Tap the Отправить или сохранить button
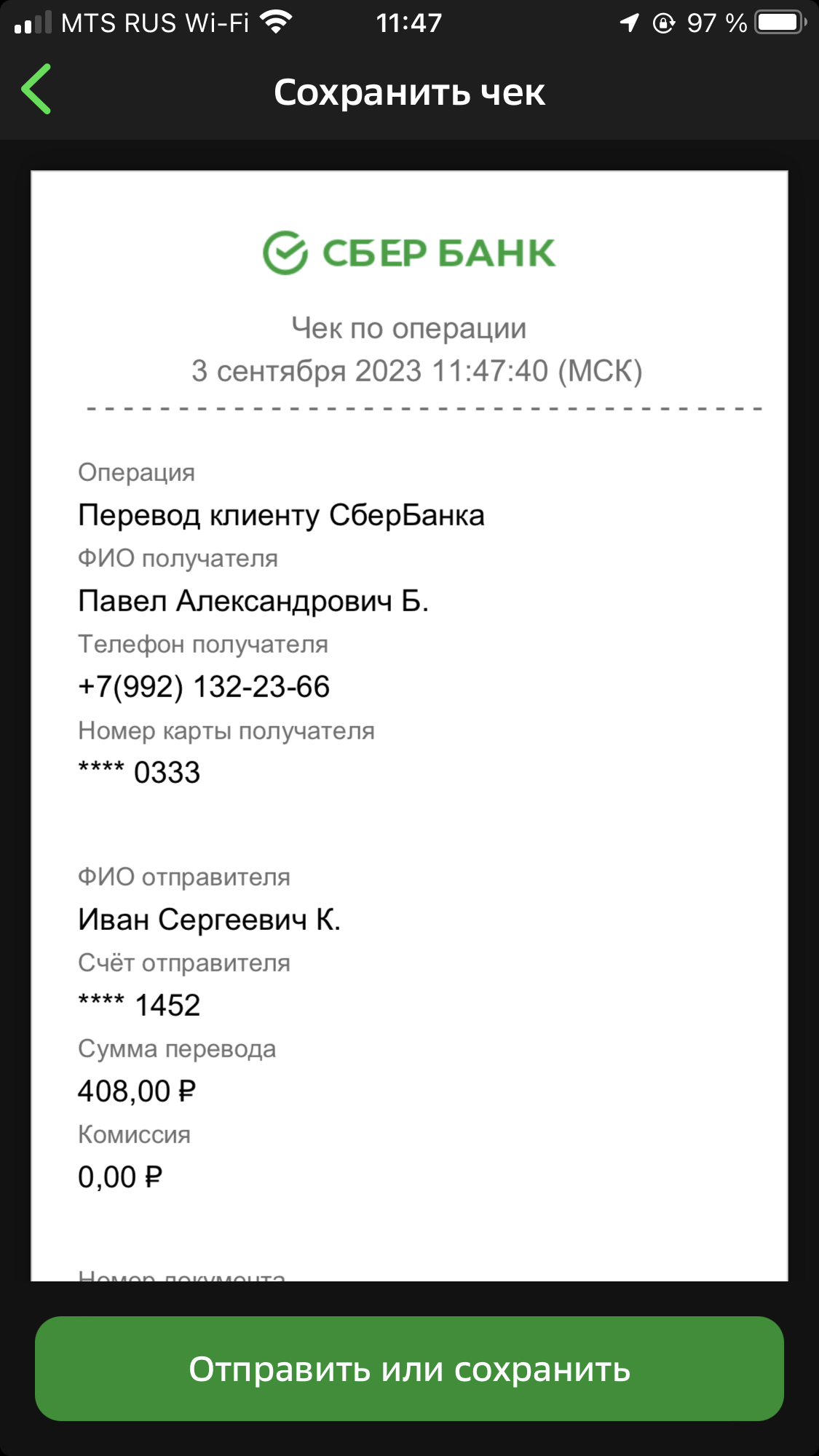This screenshot has height=1456, width=819. click(409, 1369)
